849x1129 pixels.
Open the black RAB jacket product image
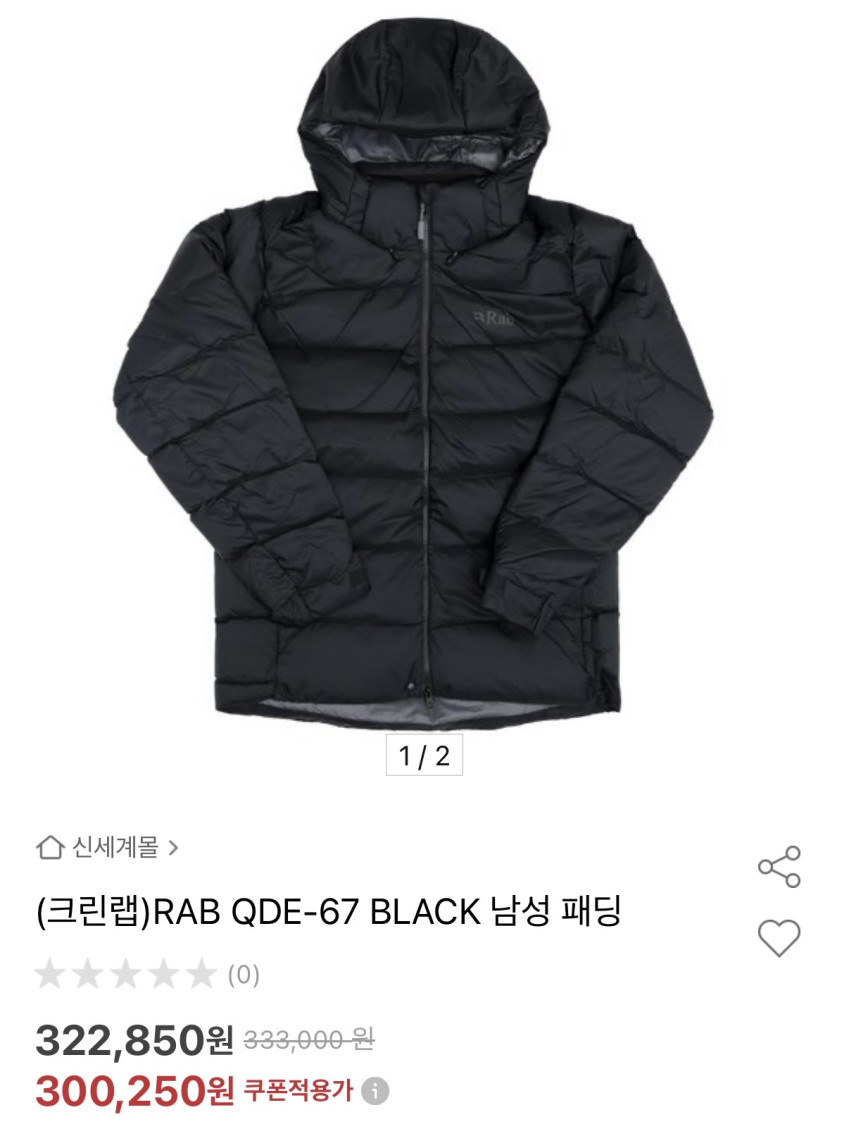(424, 380)
